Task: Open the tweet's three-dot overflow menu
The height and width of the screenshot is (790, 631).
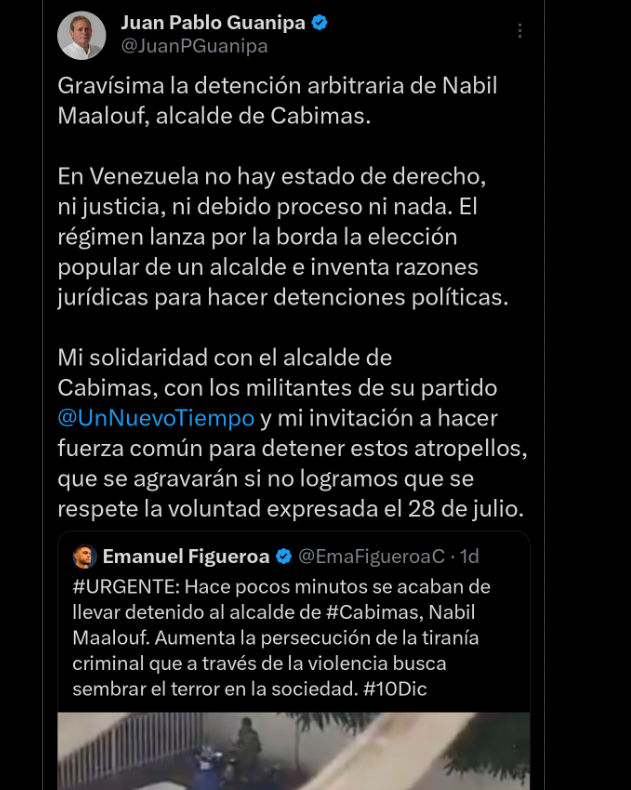Action: (x=520, y=31)
